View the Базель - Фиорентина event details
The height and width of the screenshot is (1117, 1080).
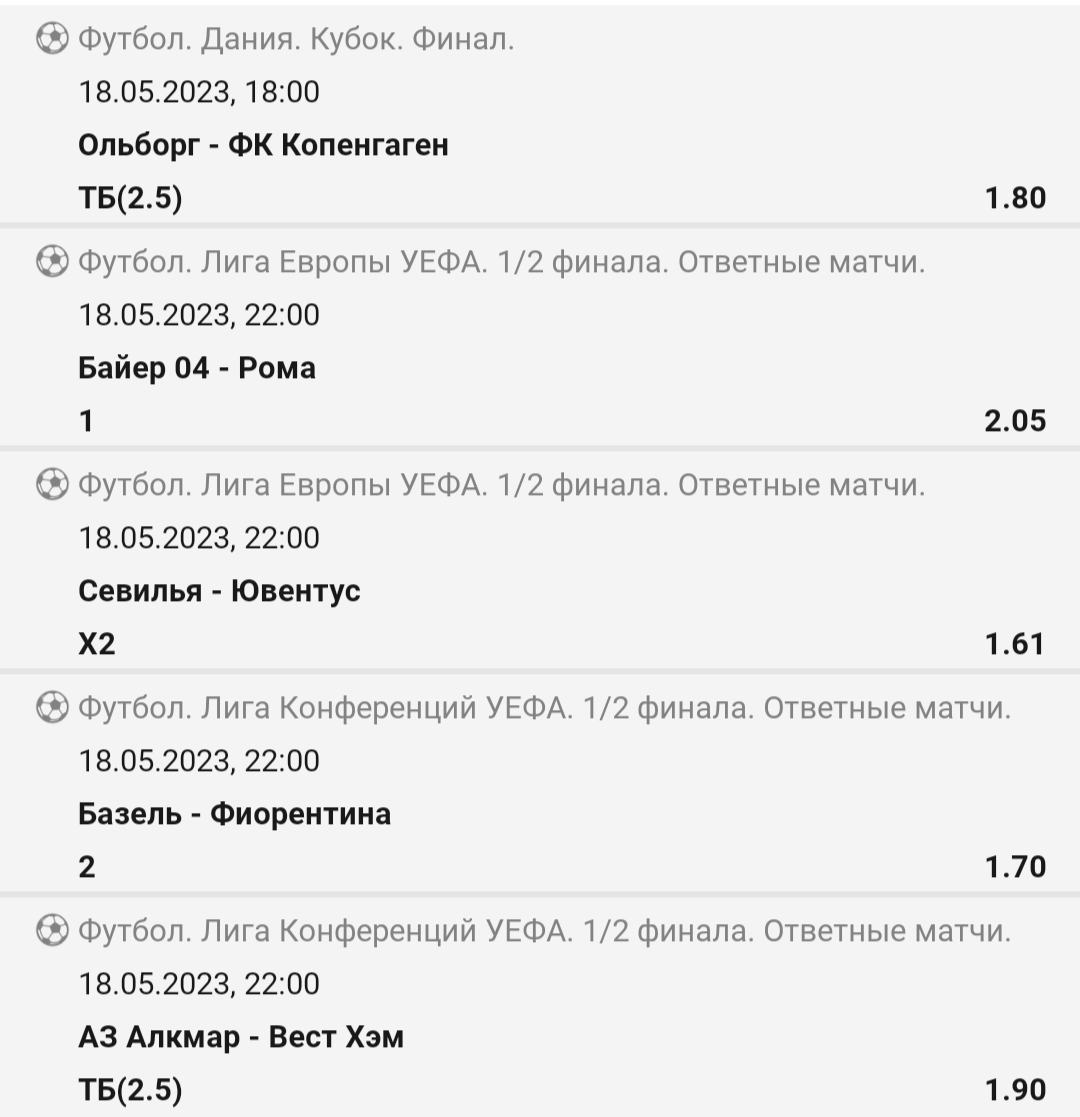(x=234, y=815)
